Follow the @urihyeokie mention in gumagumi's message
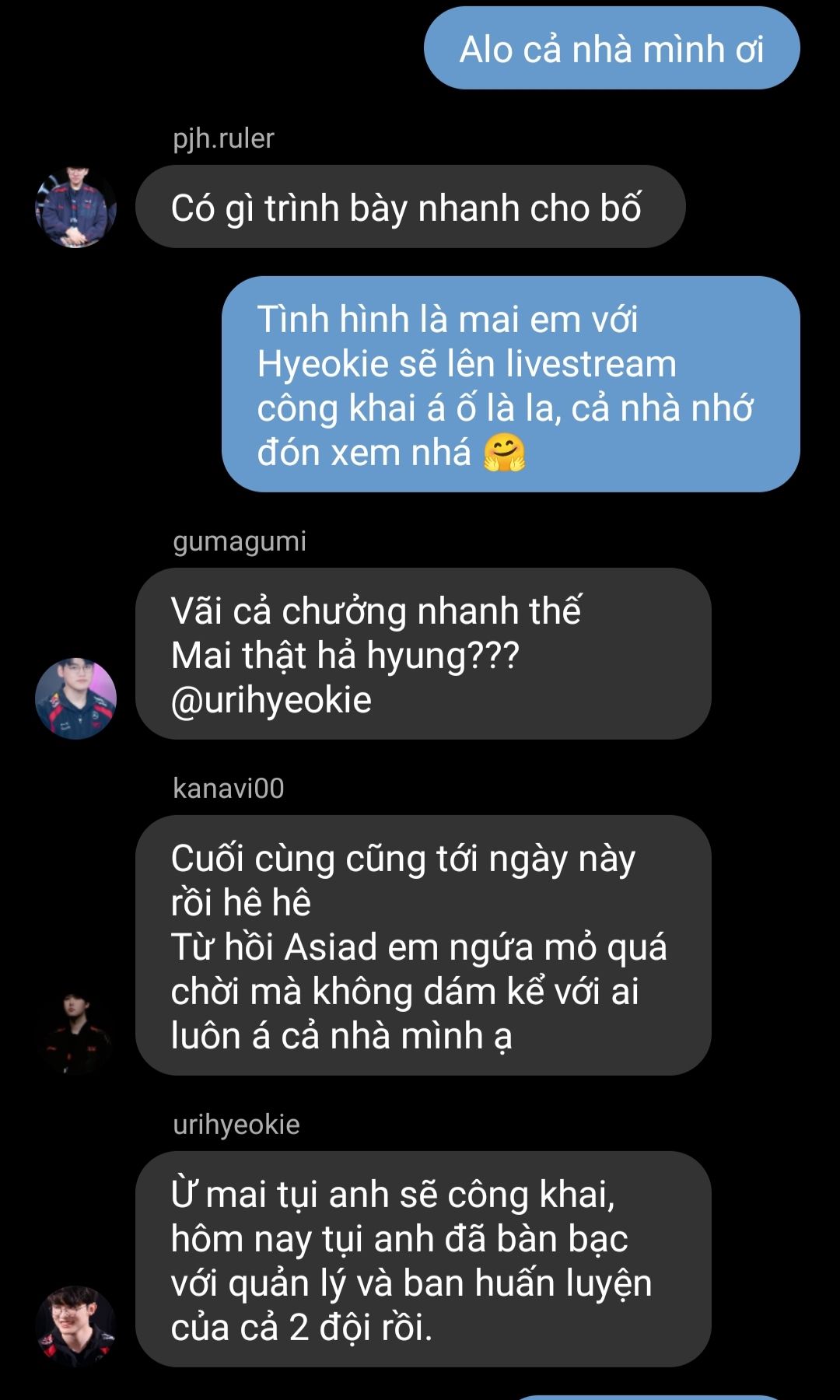840x1400 pixels. (271, 700)
